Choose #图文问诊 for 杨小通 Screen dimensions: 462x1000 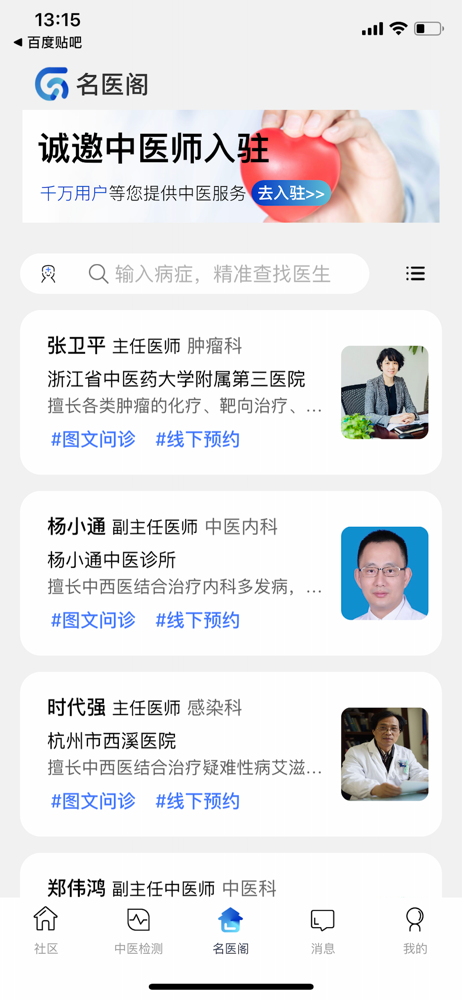tap(93, 620)
